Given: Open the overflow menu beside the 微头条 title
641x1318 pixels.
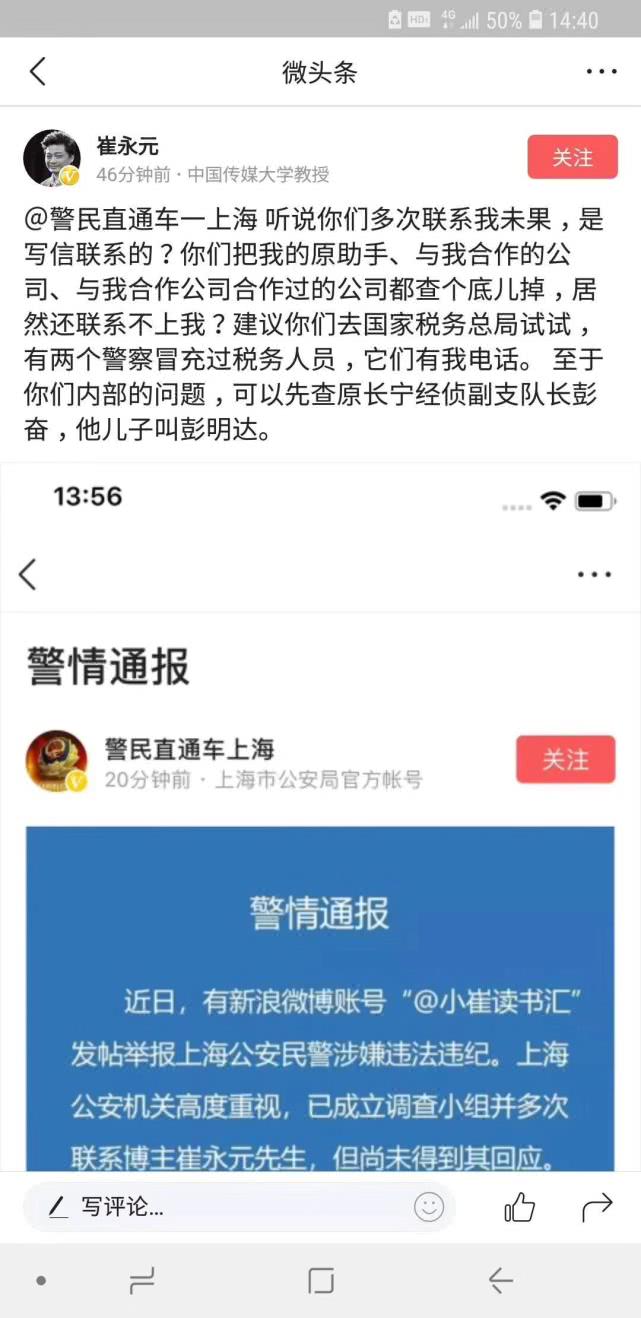Looking at the screenshot, I should pyautogui.click(x=601, y=72).
